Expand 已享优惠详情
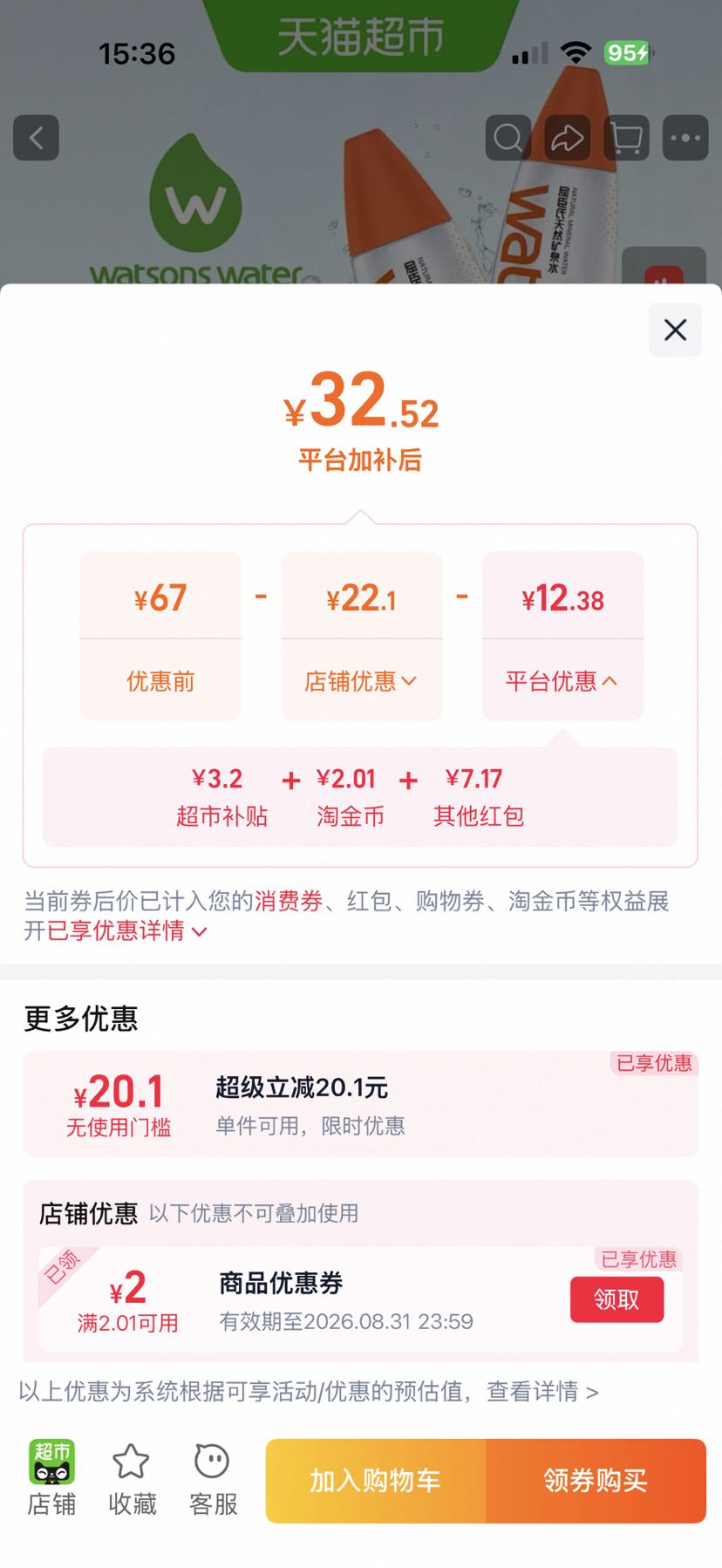Screen dimensions: 722x1568 (x=126, y=931)
